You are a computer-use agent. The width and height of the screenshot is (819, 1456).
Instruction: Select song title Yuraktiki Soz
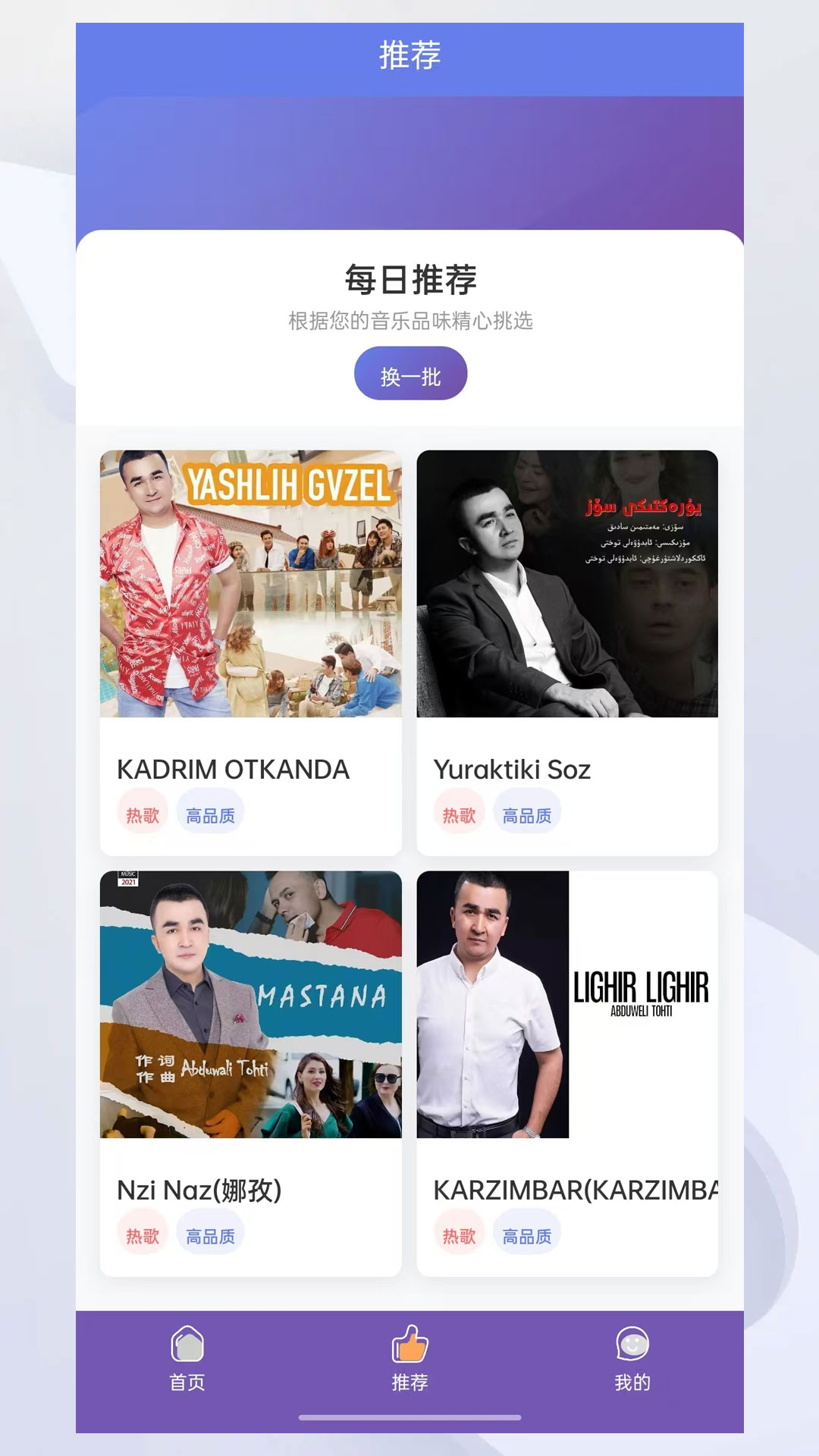click(x=513, y=770)
